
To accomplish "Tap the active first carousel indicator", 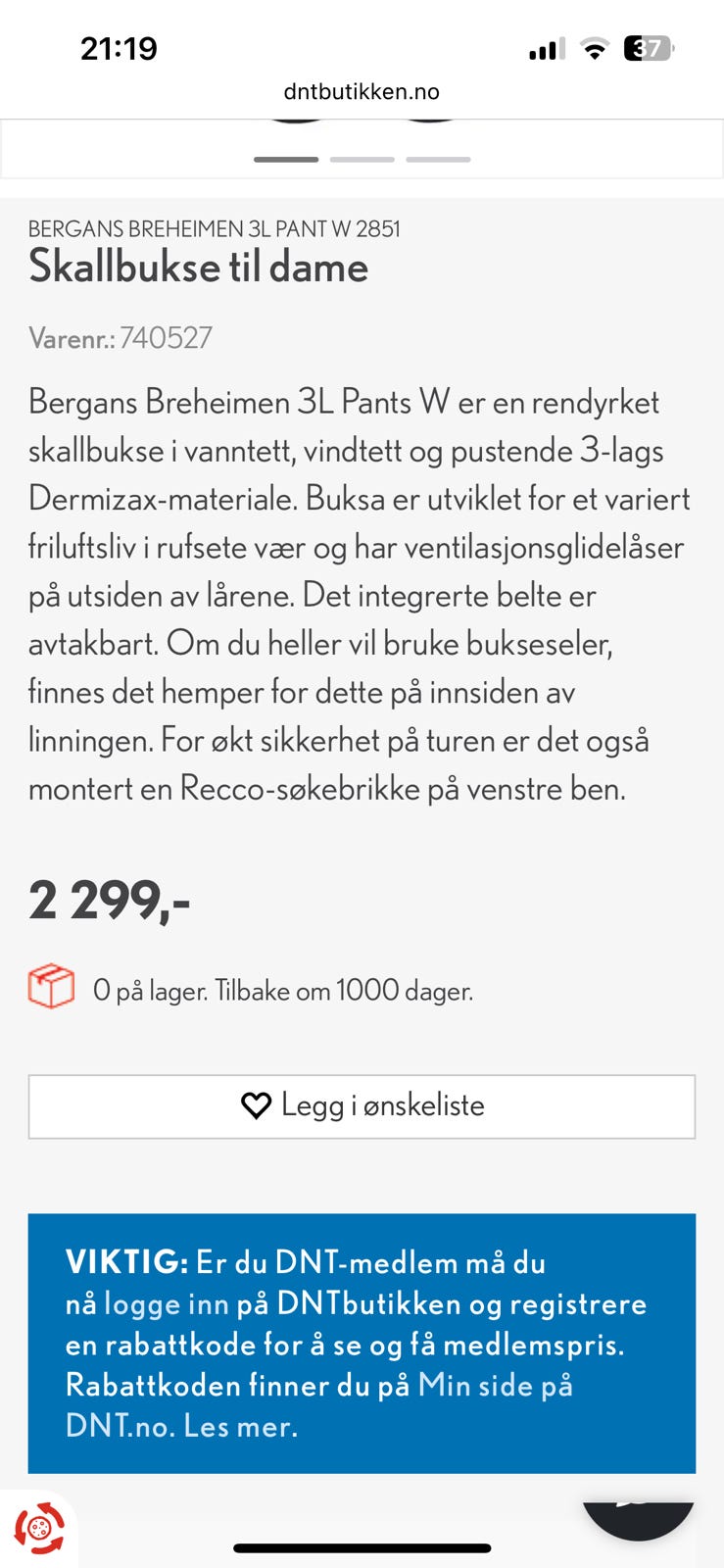I will pyautogui.click(x=284, y=158).
